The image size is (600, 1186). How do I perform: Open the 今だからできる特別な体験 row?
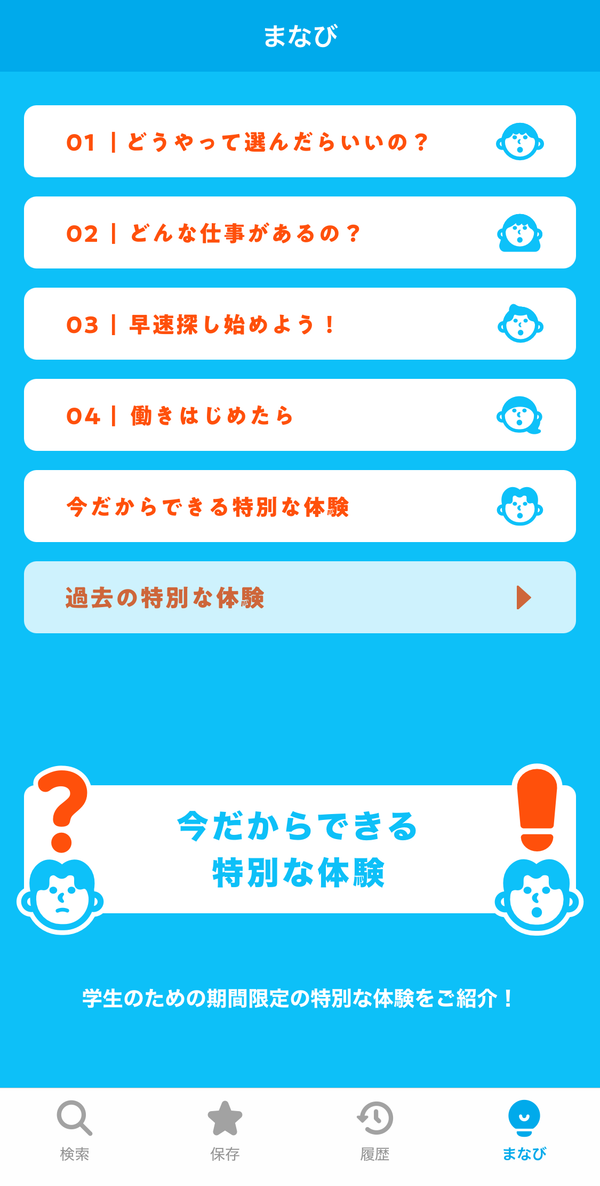click(x=300, y=506)
